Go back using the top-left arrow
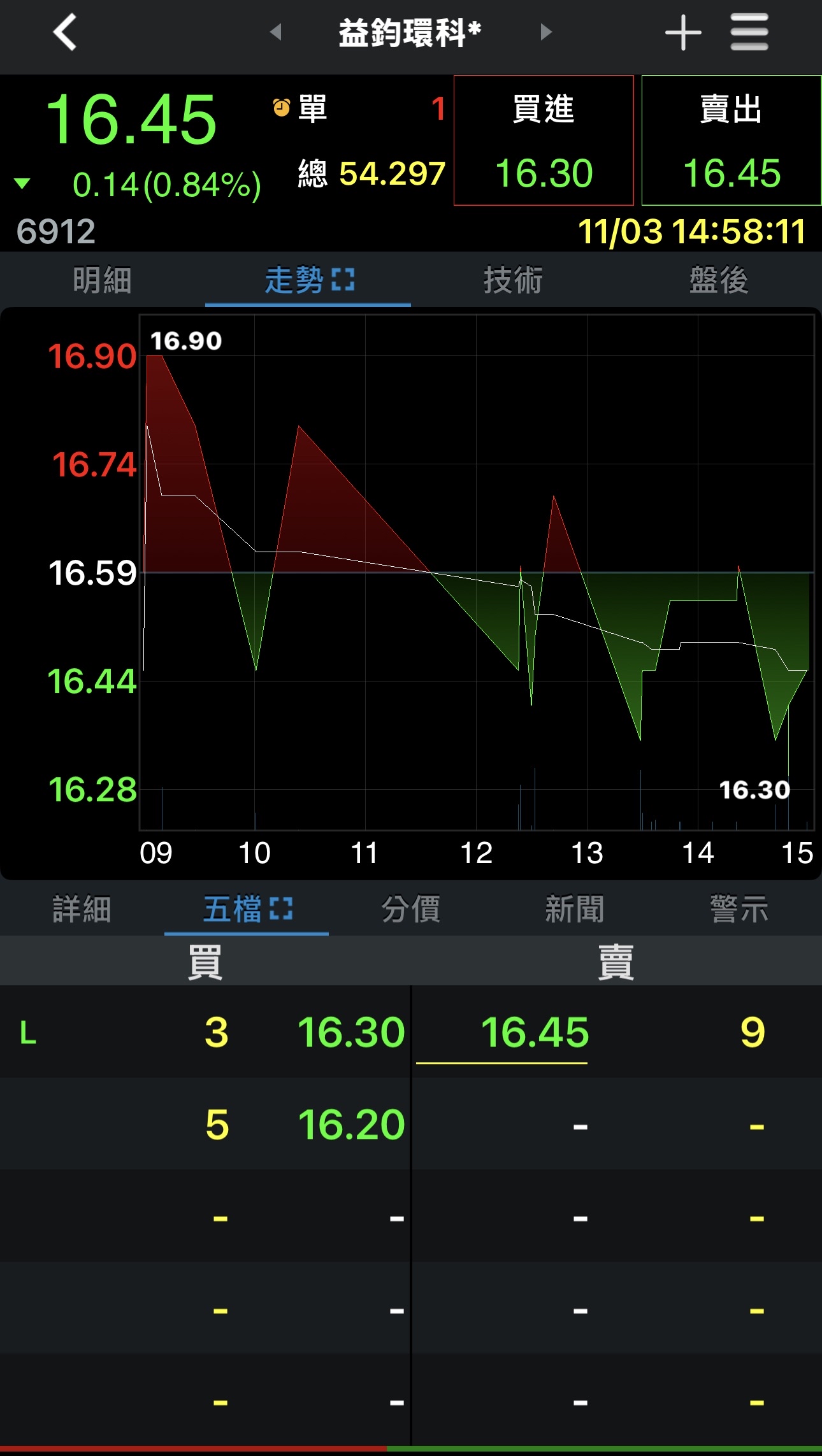The image size is (822, 1456). pyautogui.click(x=65, y=32)
